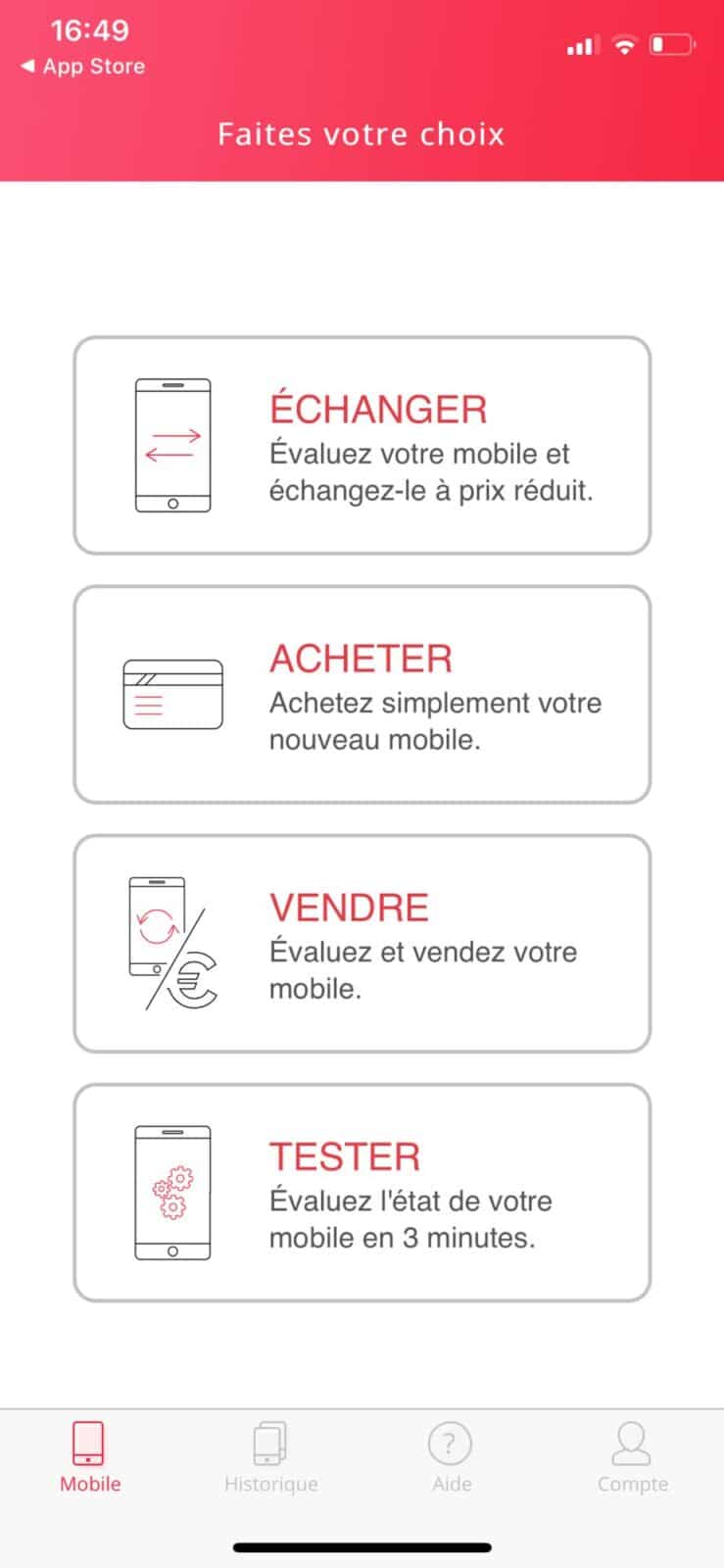This screenshot has width=724, height=1568.
Task: Open the ÉCHANGER card
Action: [362, 446]
